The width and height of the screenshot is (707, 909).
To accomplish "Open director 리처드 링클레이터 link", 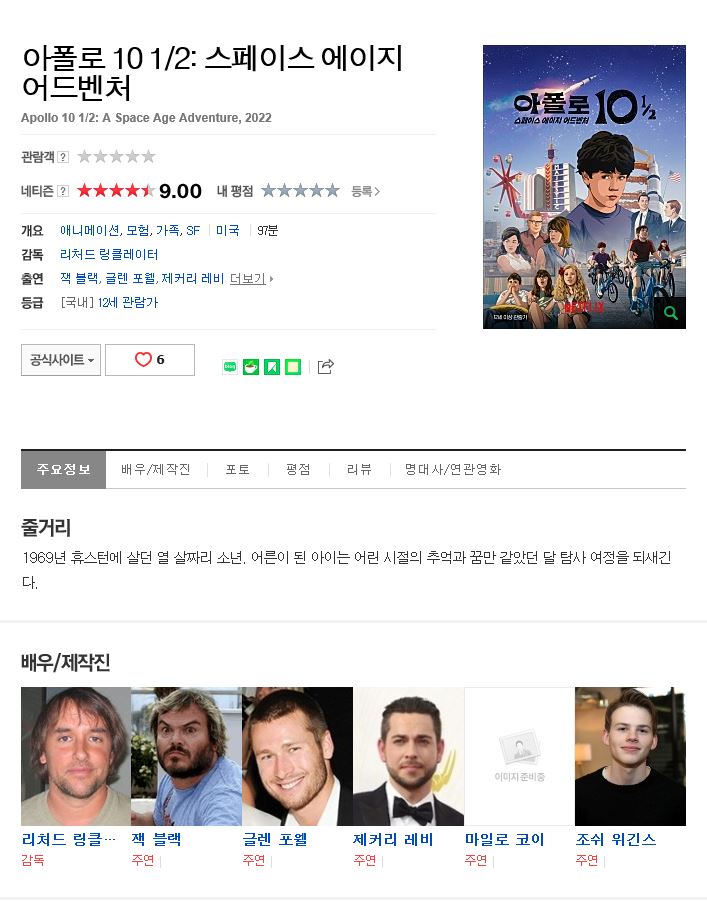I will pos(109,255).
